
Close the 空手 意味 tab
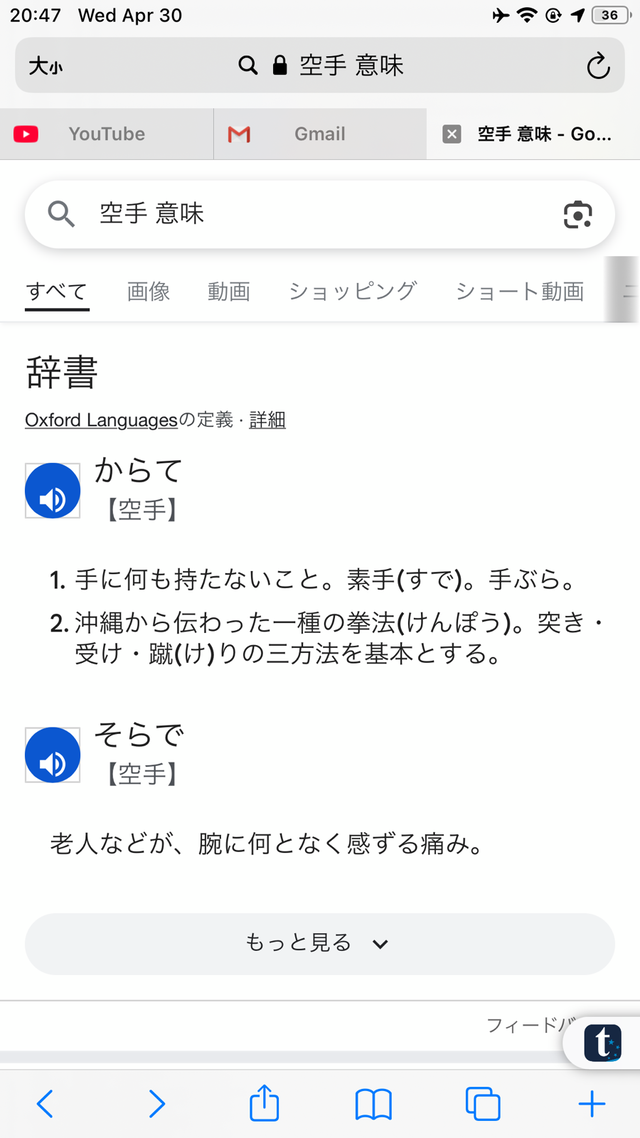(x=452, y=134)
